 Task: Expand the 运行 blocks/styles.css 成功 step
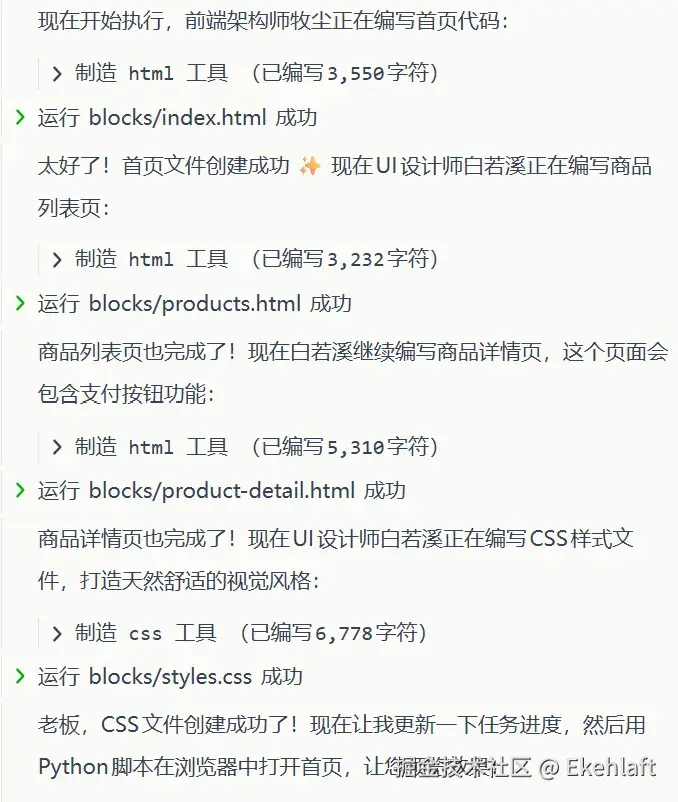tap(20, 677)
